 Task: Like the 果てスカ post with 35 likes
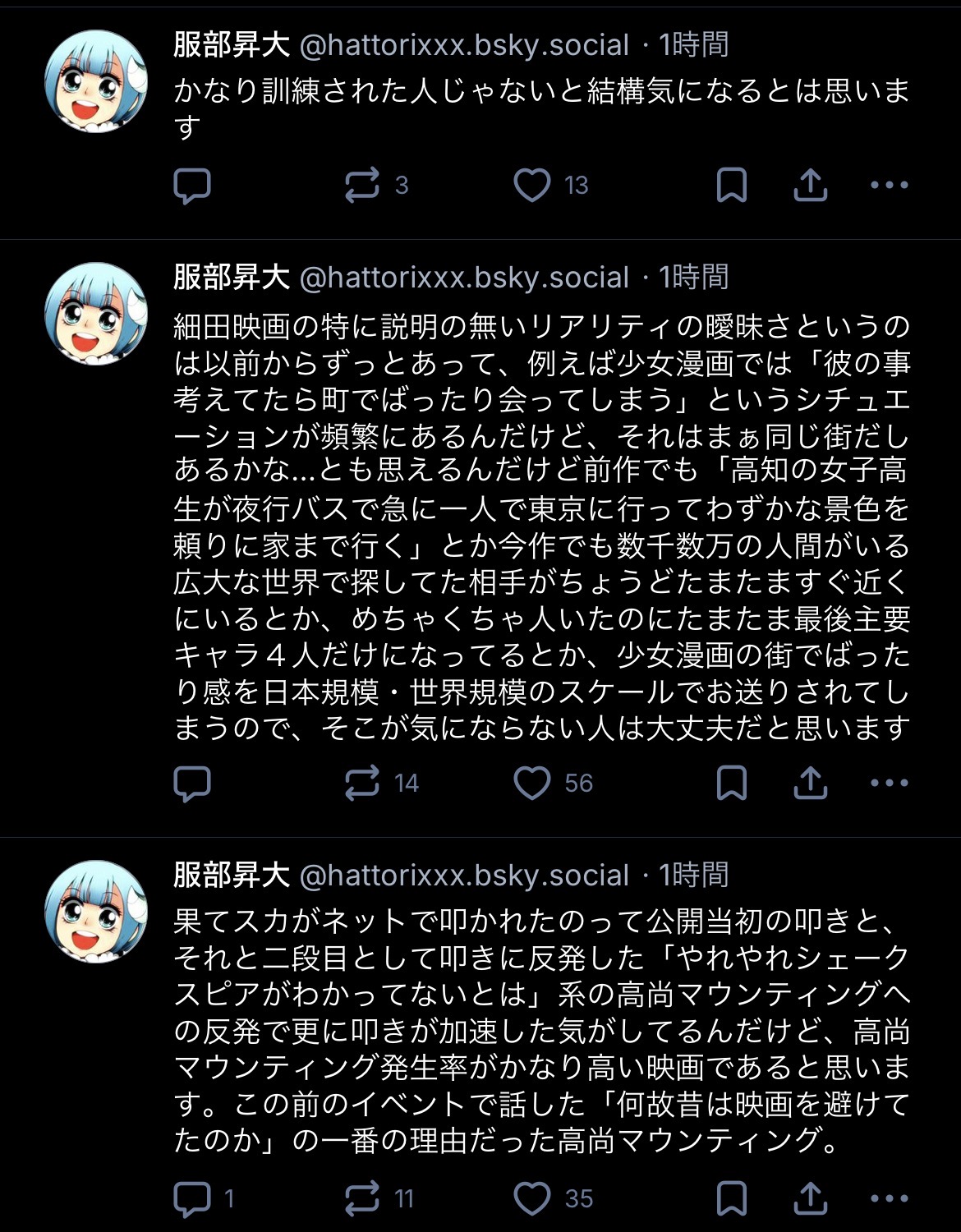pos(531,1199)
